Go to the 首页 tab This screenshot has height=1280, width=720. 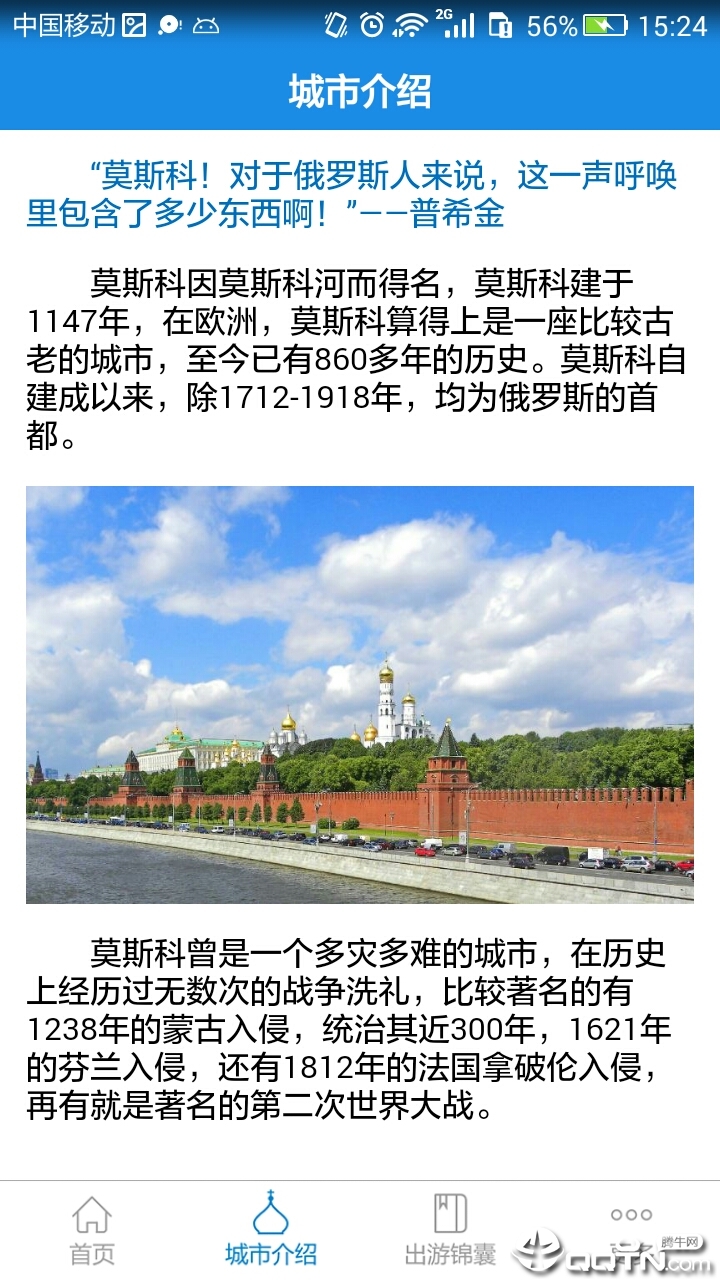tap(91, 1229)
